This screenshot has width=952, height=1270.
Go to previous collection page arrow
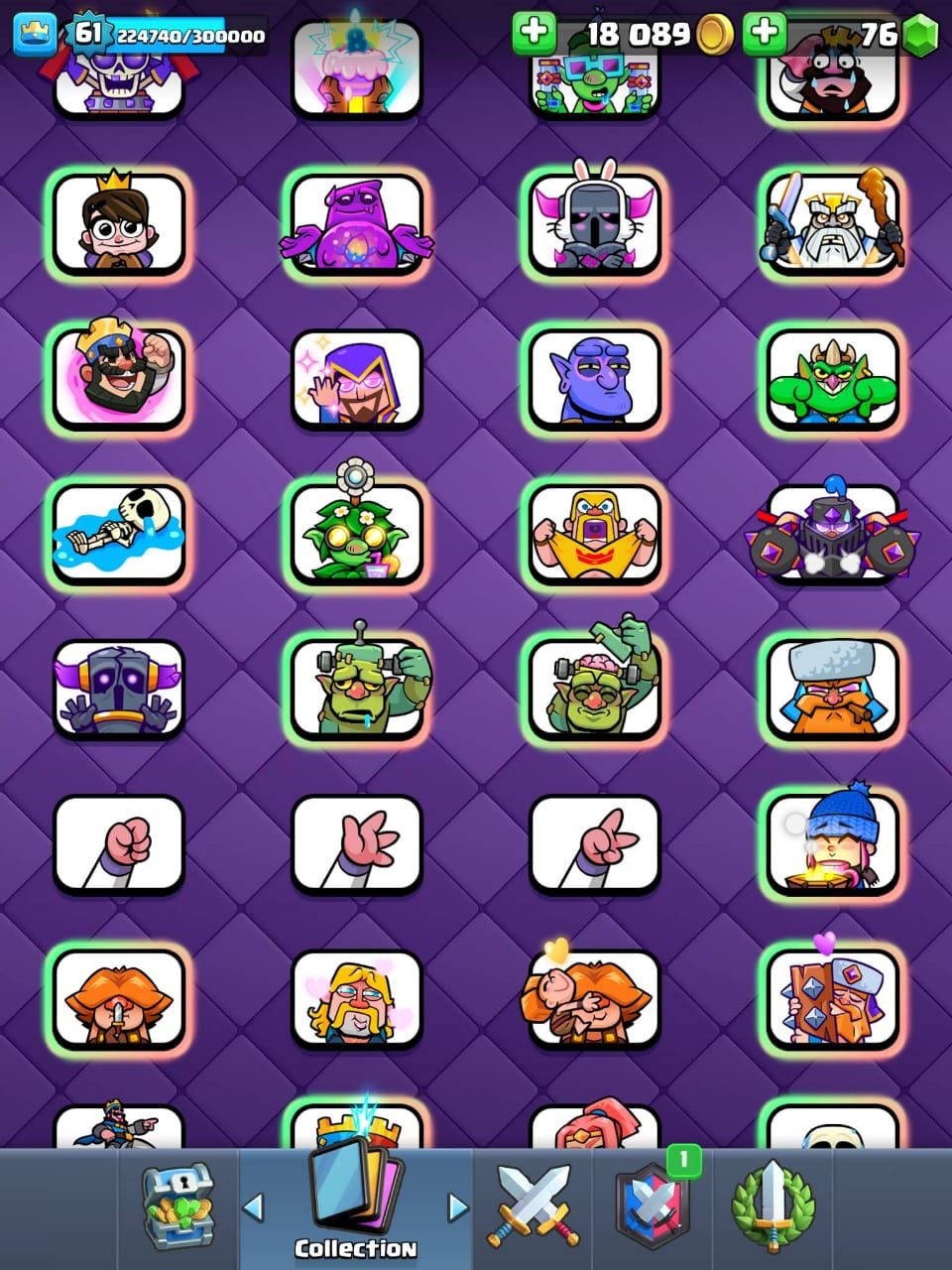(253, 1207)
